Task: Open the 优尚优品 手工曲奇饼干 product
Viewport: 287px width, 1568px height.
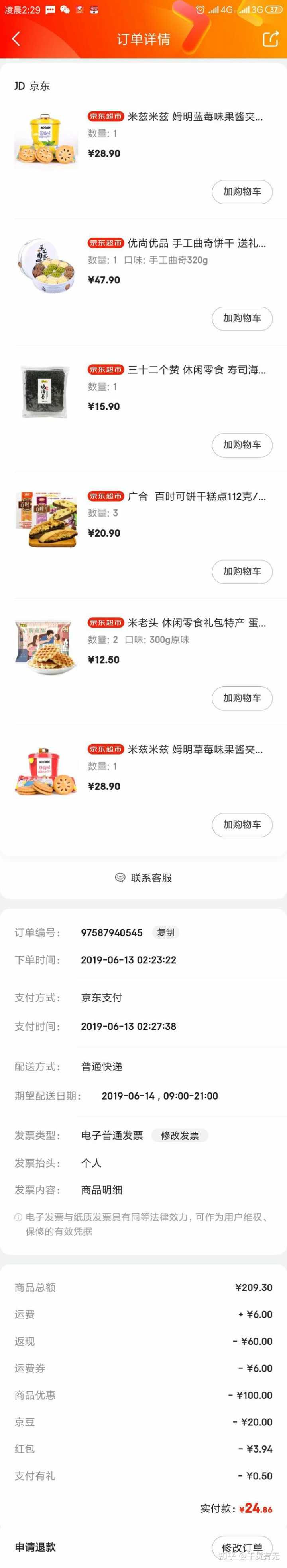Action: point(196,244)
